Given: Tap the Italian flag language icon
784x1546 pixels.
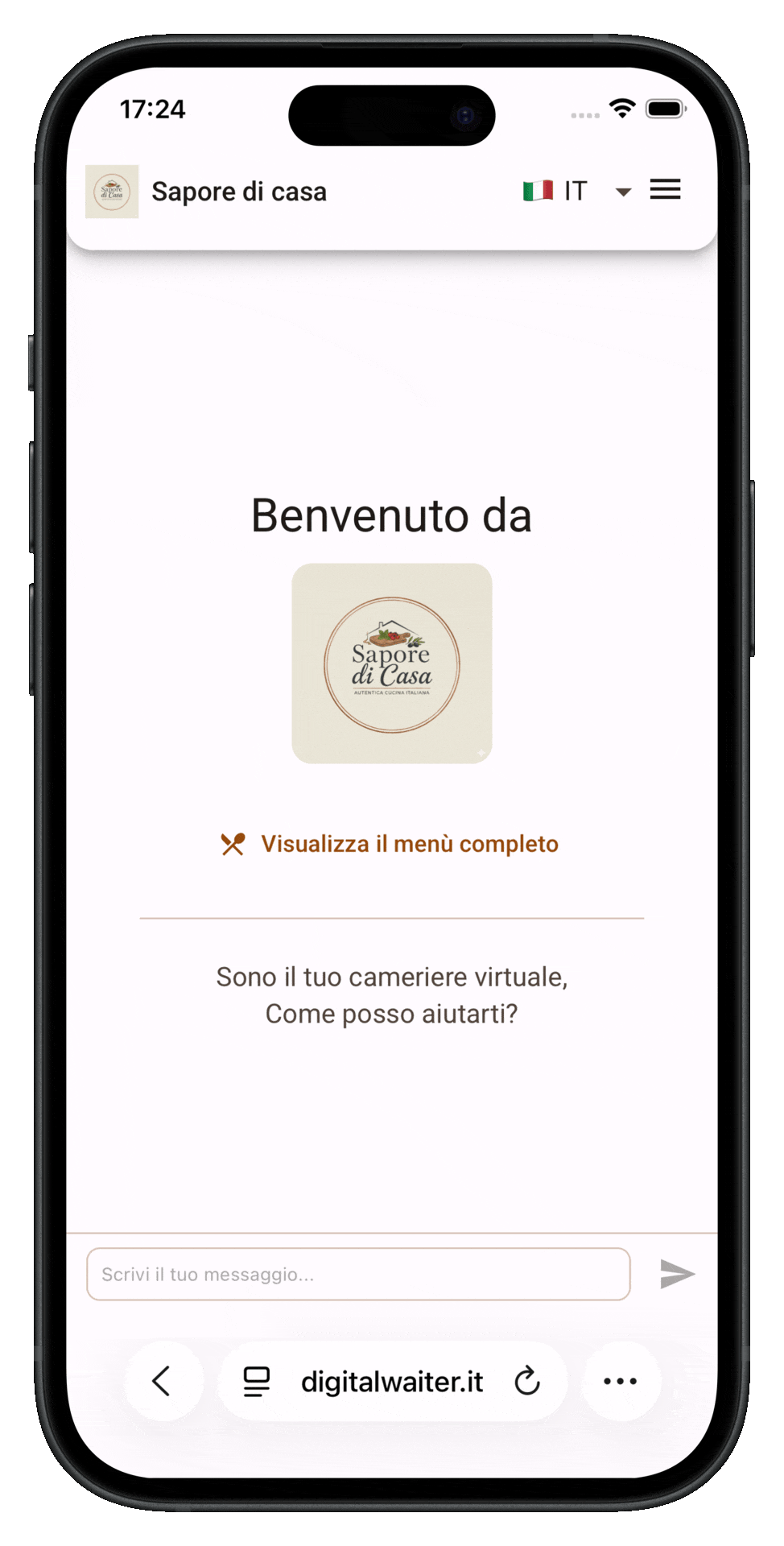Looking at the screenshot, I should tap(537, 190).
